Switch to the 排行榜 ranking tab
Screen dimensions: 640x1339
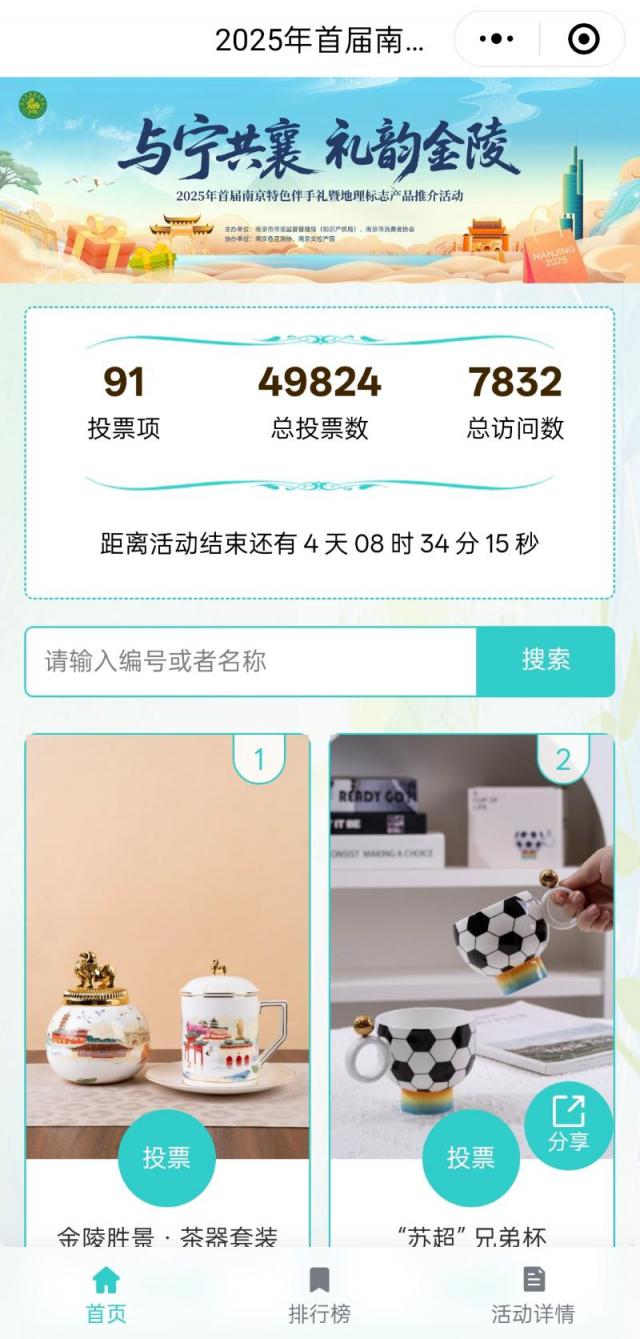click(319, 1294)
